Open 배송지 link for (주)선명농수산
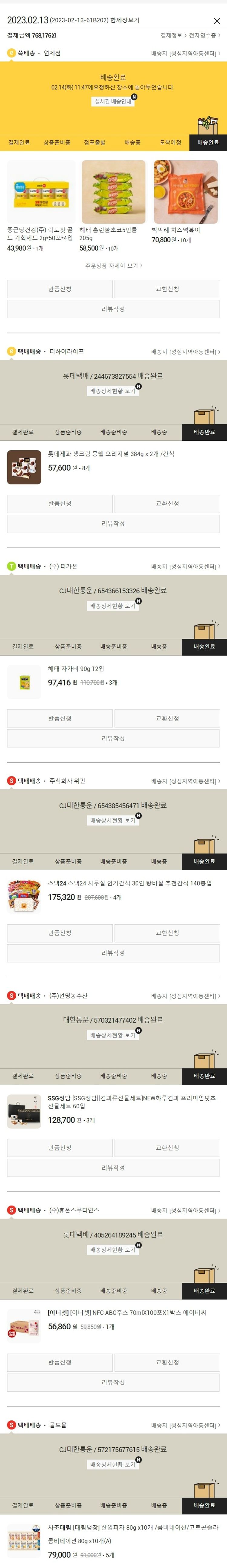This screenshot has height=1568, width=227. [x=186, y=996]
